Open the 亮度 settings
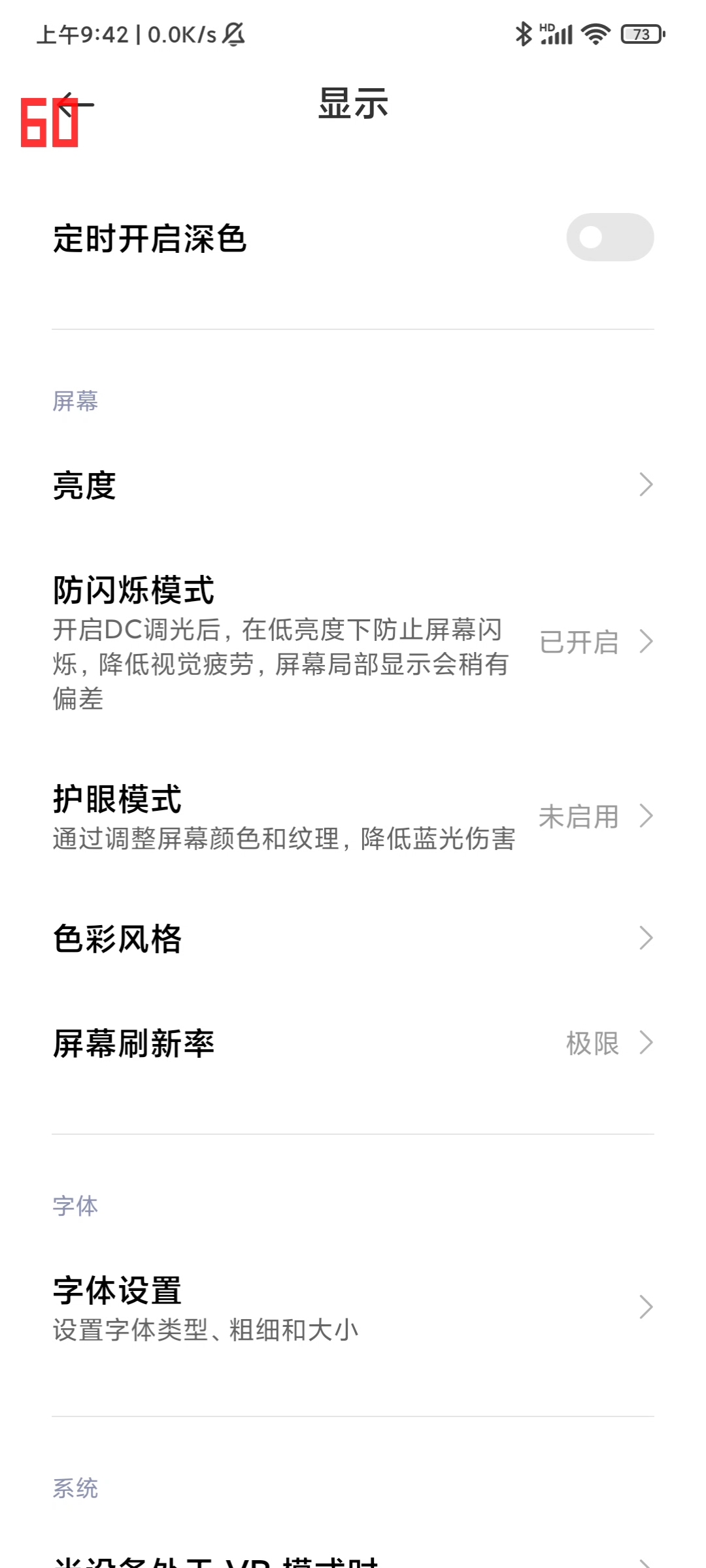Image resolution: width=706 pixels, height=1568 pixels. click(x=353, y=485)
